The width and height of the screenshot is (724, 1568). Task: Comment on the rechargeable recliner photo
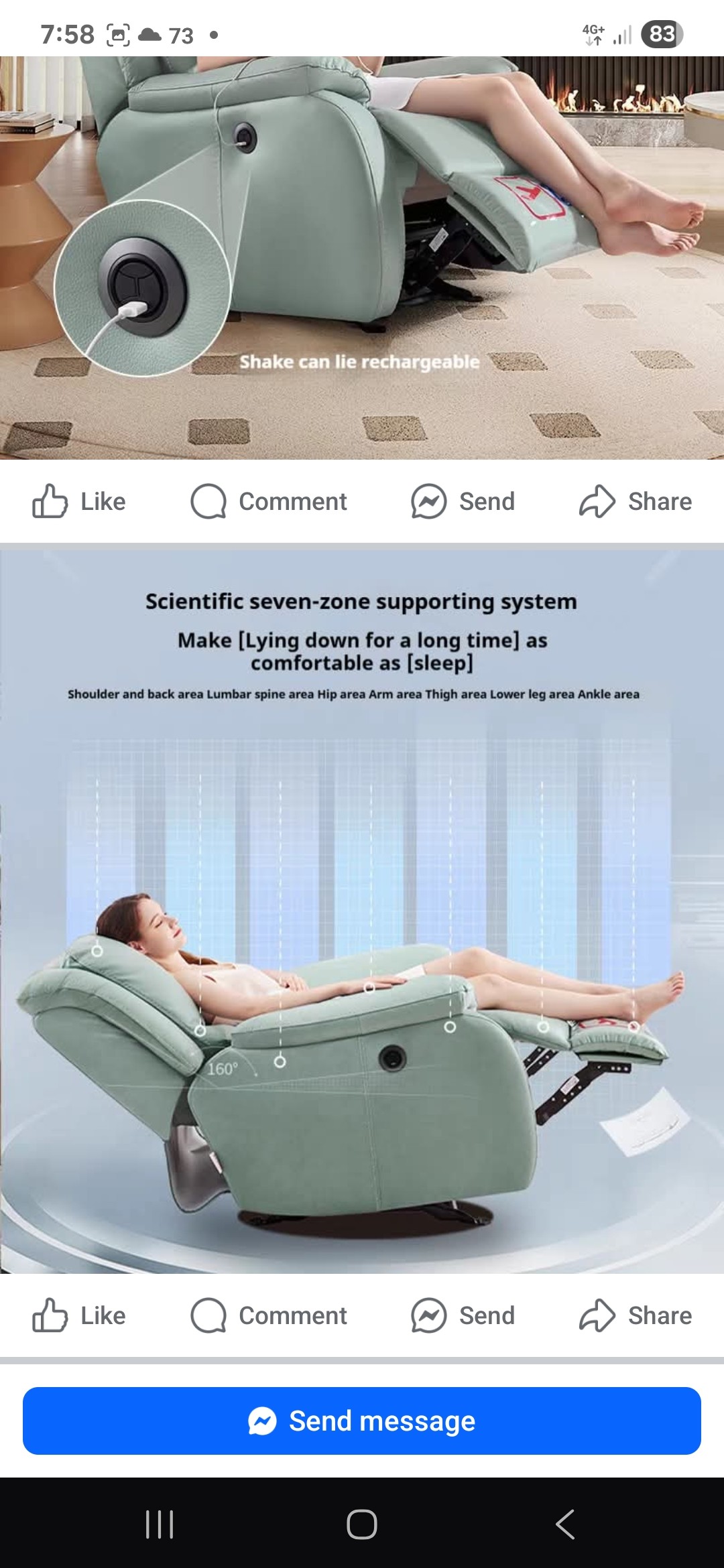pyautogui.click(x=269, y=501)
